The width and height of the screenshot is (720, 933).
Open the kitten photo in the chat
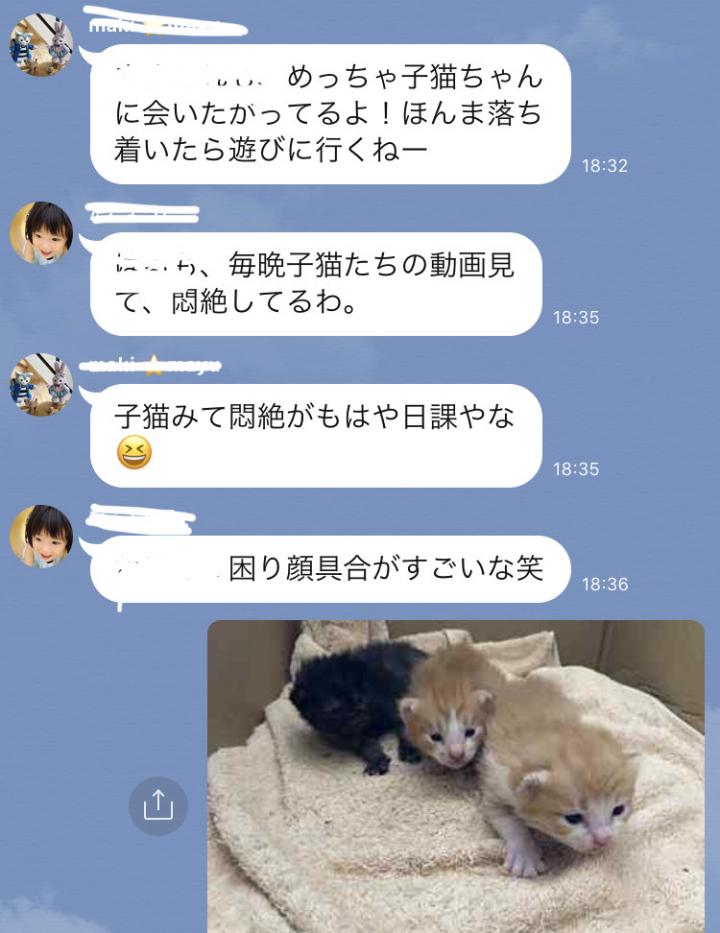pyautogui.click(x=456, y=775)
